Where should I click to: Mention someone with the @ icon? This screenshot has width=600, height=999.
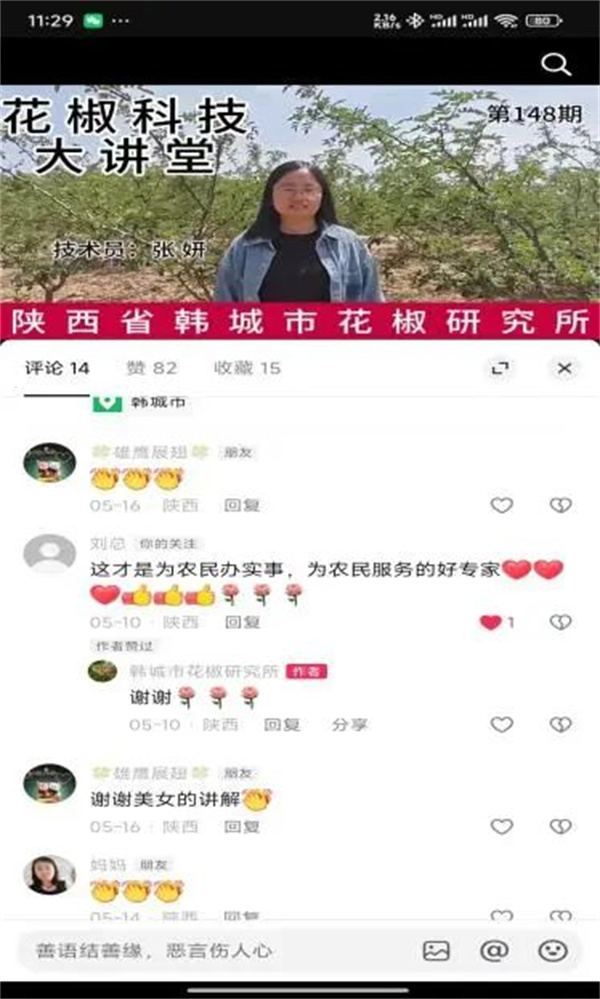click(494, 950)
